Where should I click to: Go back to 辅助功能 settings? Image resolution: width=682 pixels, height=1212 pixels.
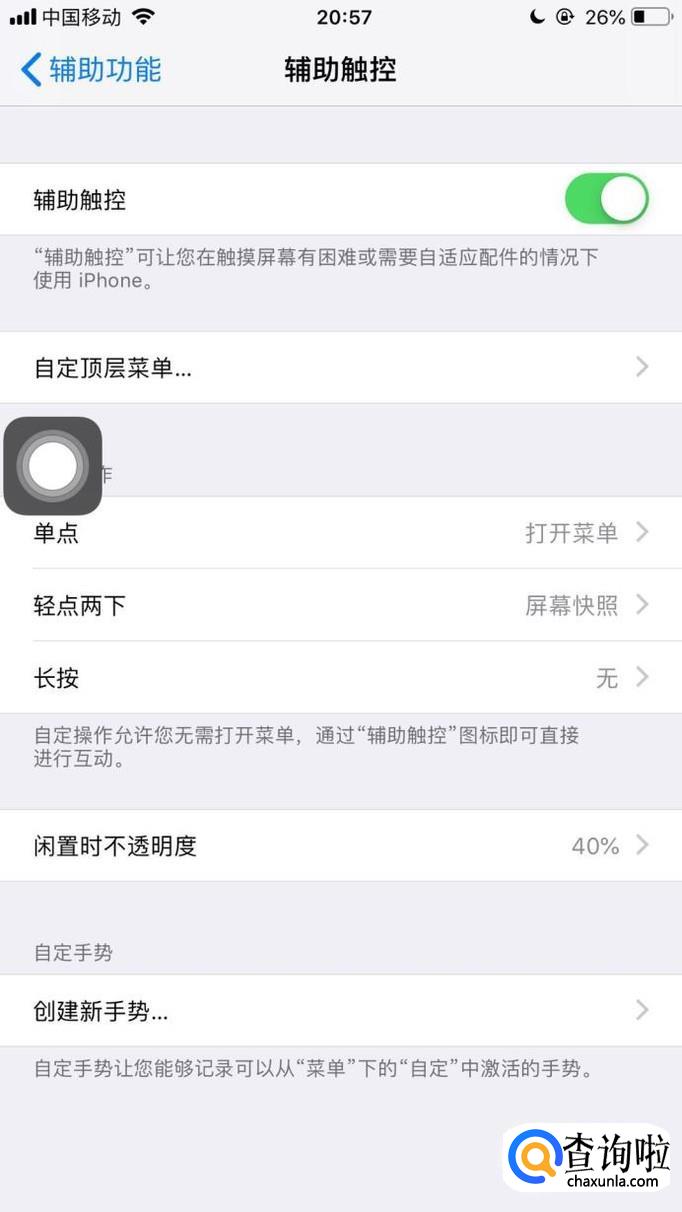(90, 70)
